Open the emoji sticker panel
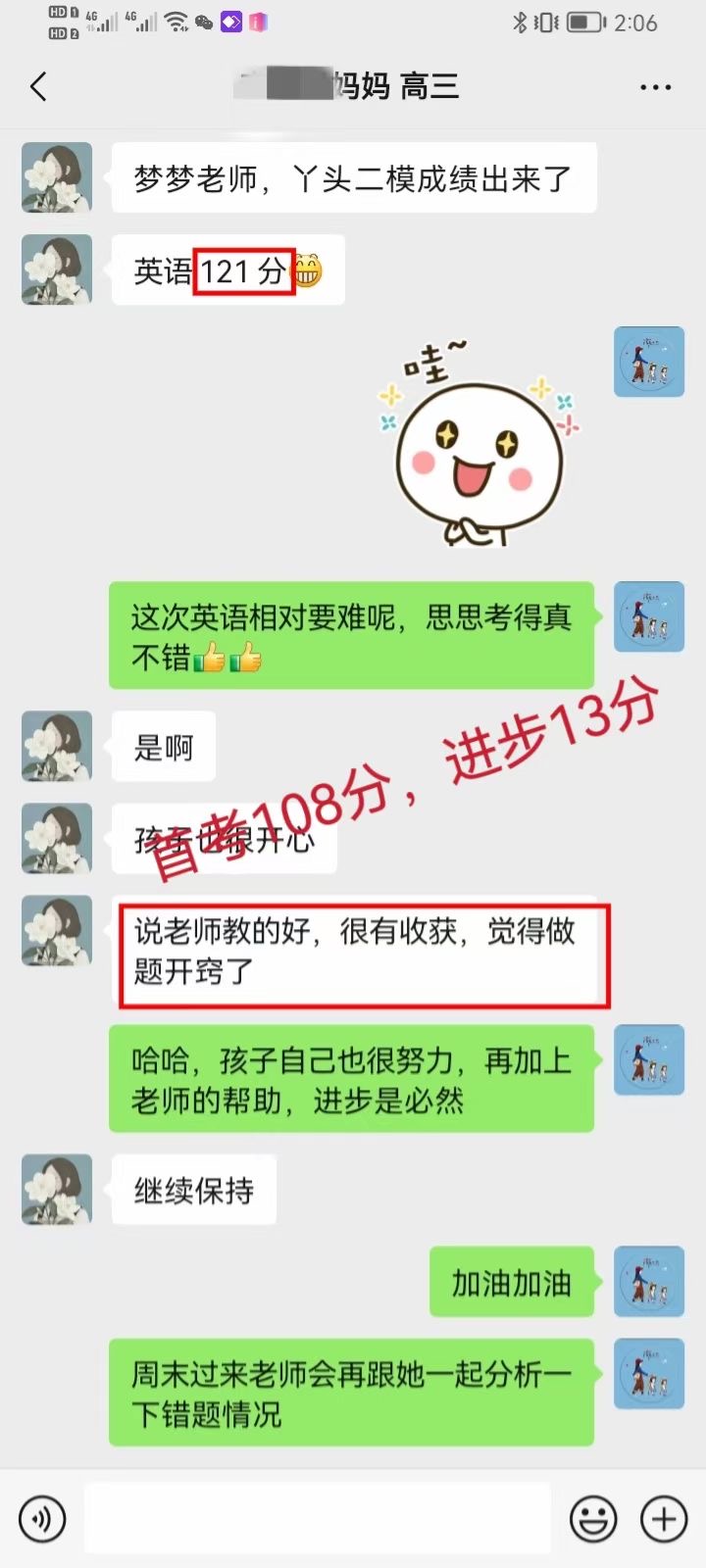Viewport: 706px width, 1568px height. coord(593,1519)
